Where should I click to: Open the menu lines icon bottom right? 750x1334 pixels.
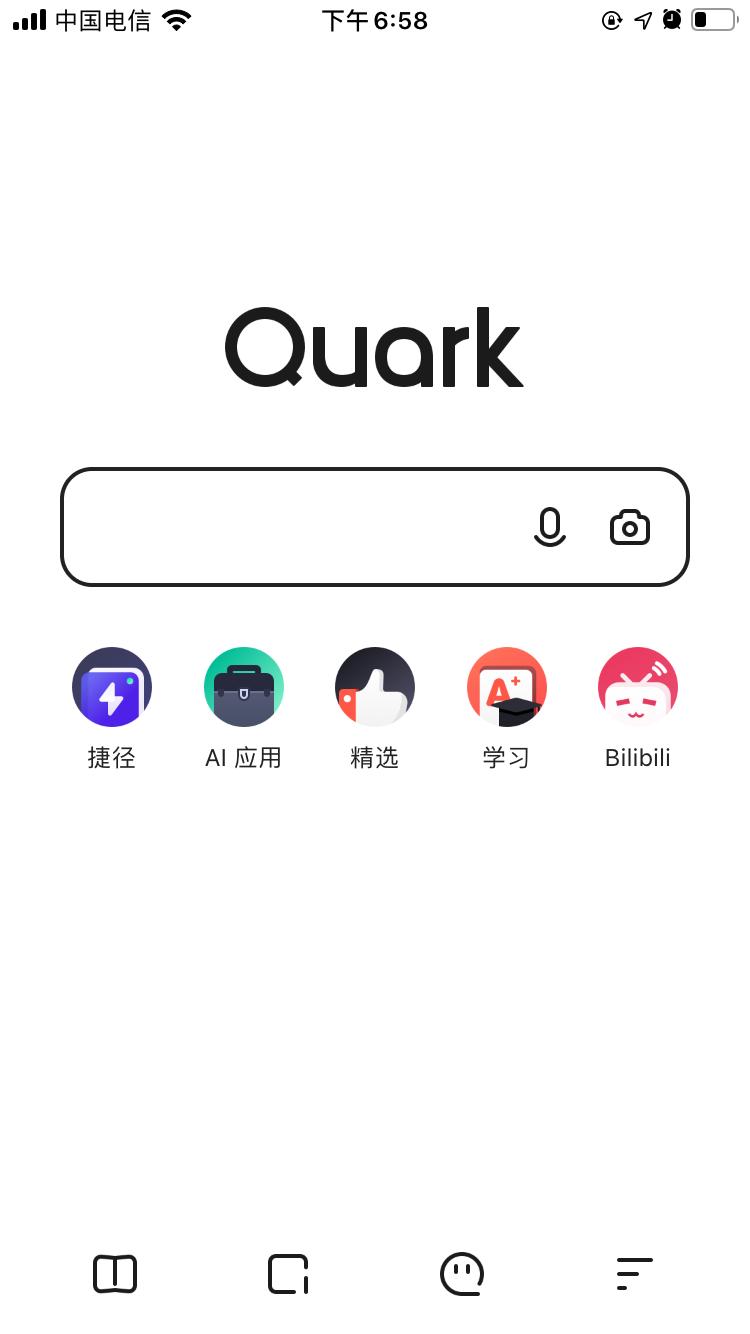click(x=635, y=1273)
